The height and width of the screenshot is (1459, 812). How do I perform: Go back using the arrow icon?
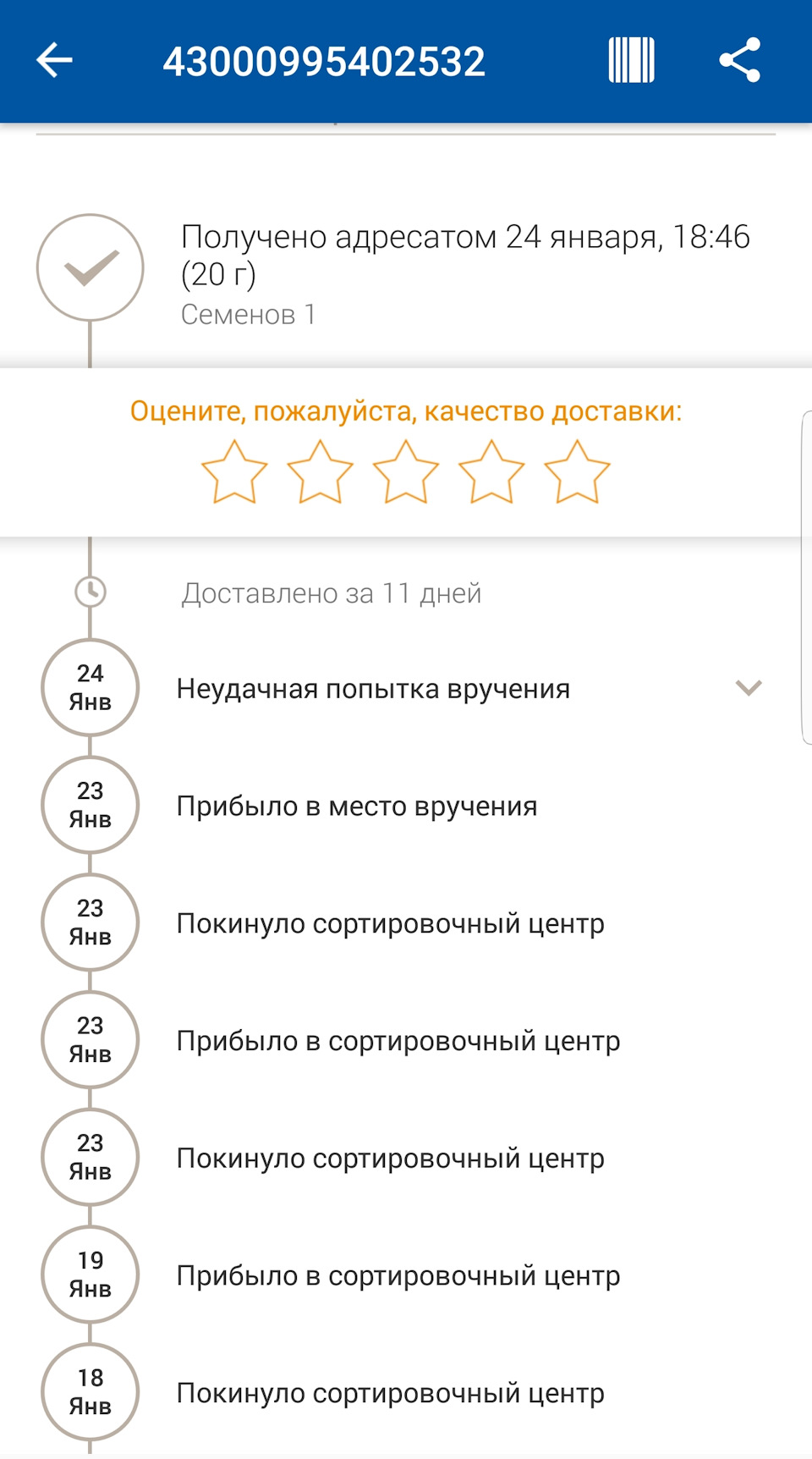pyautogui.click(x=55, y=61)
